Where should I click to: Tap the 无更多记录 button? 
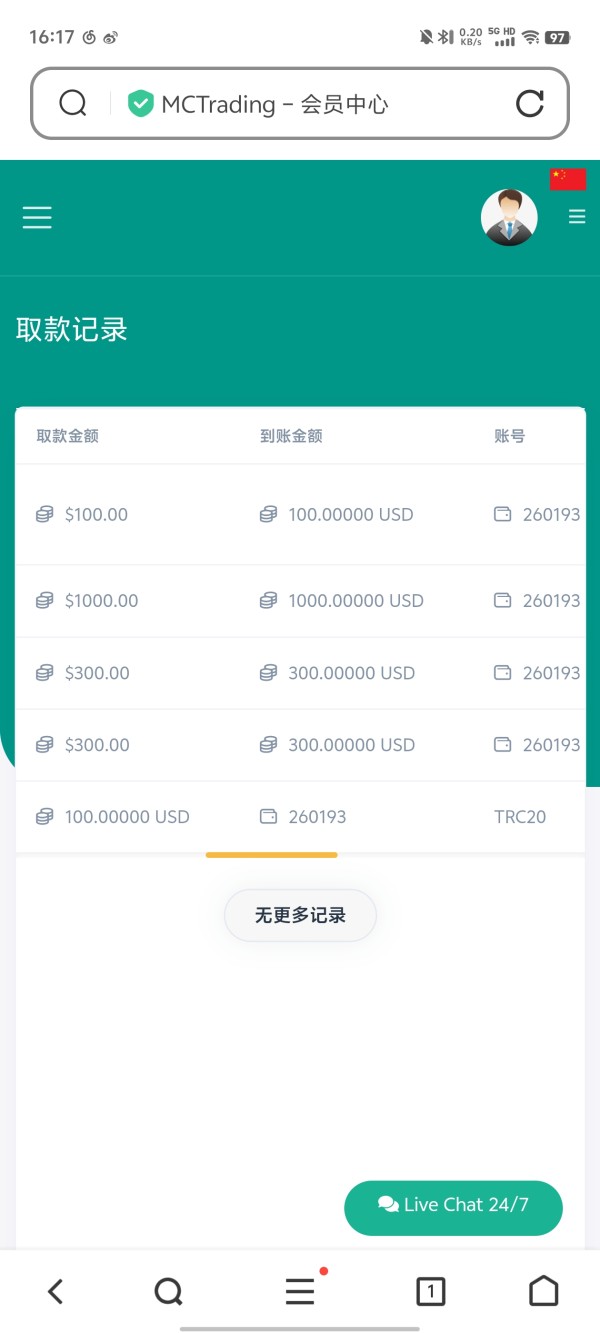[300, 915]
